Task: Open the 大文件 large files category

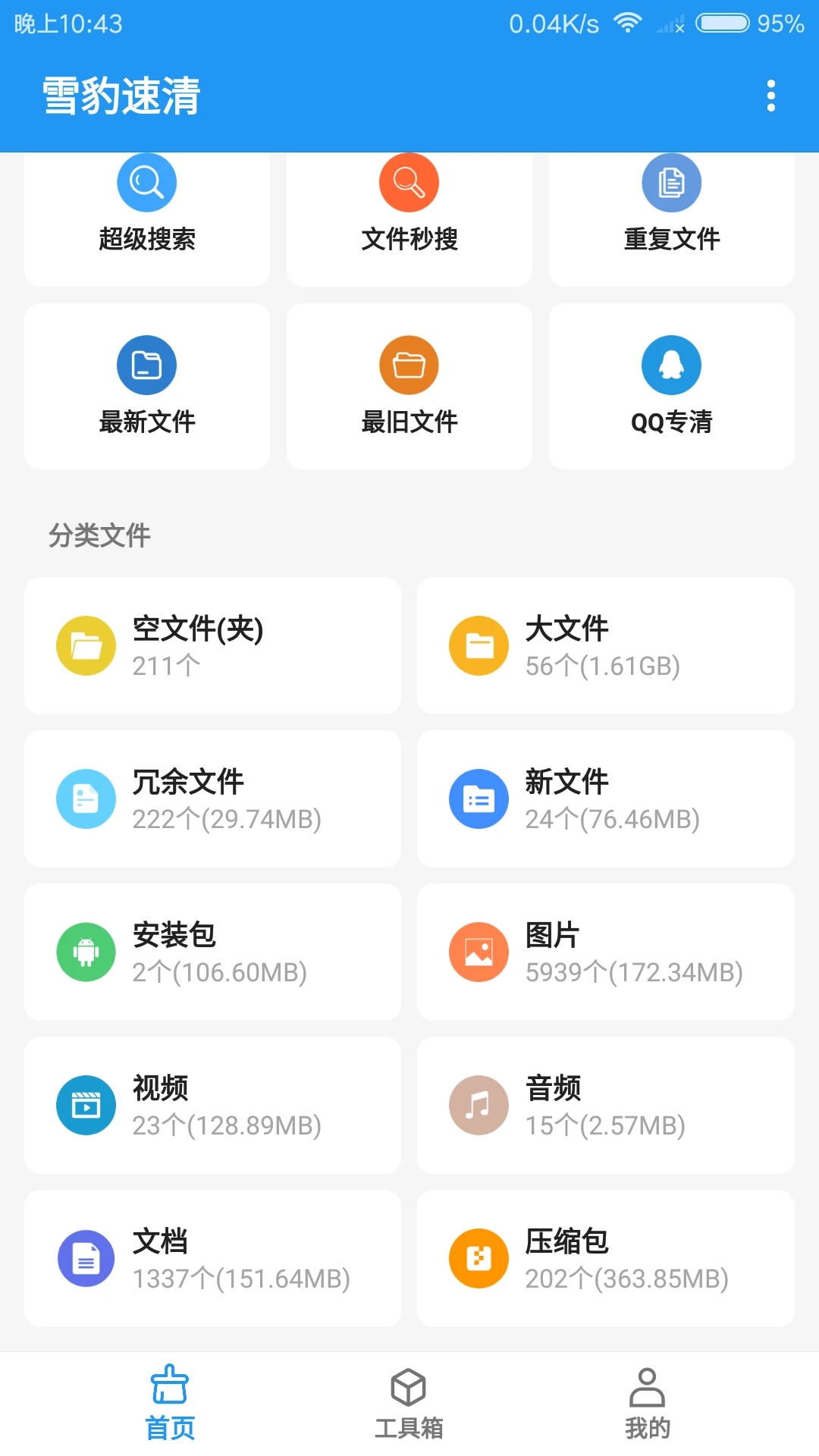Action: coord(604,645)
